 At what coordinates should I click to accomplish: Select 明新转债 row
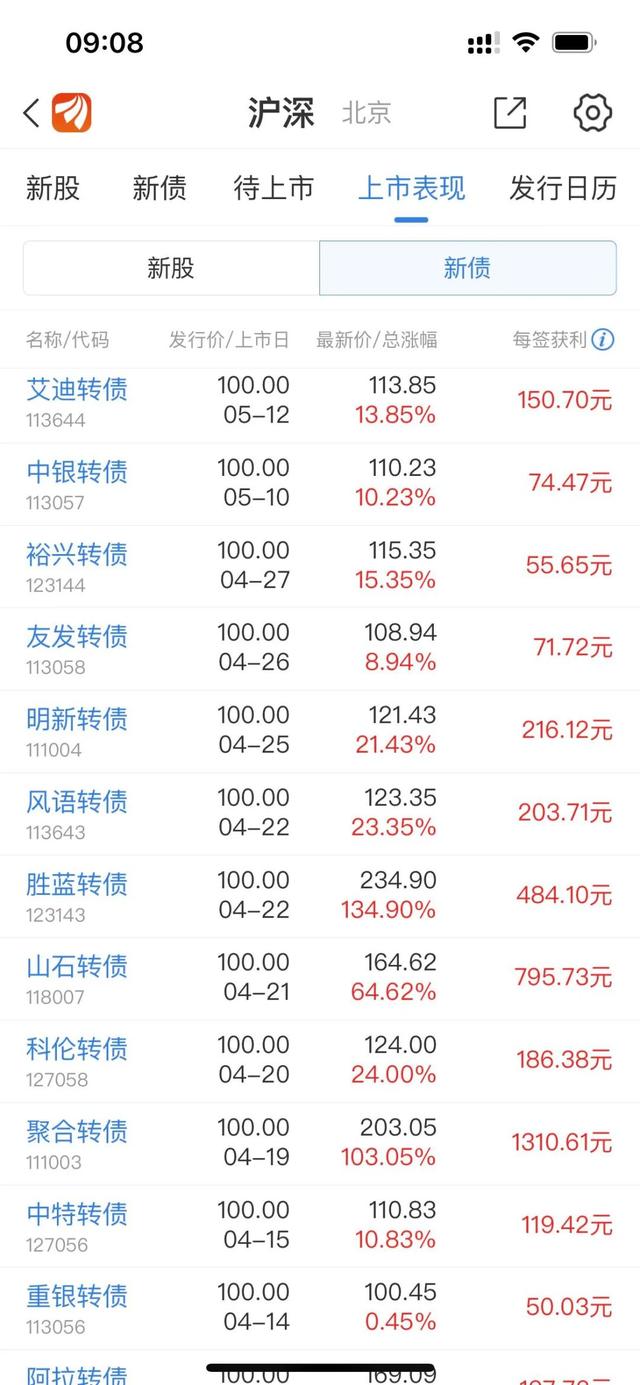77,719
